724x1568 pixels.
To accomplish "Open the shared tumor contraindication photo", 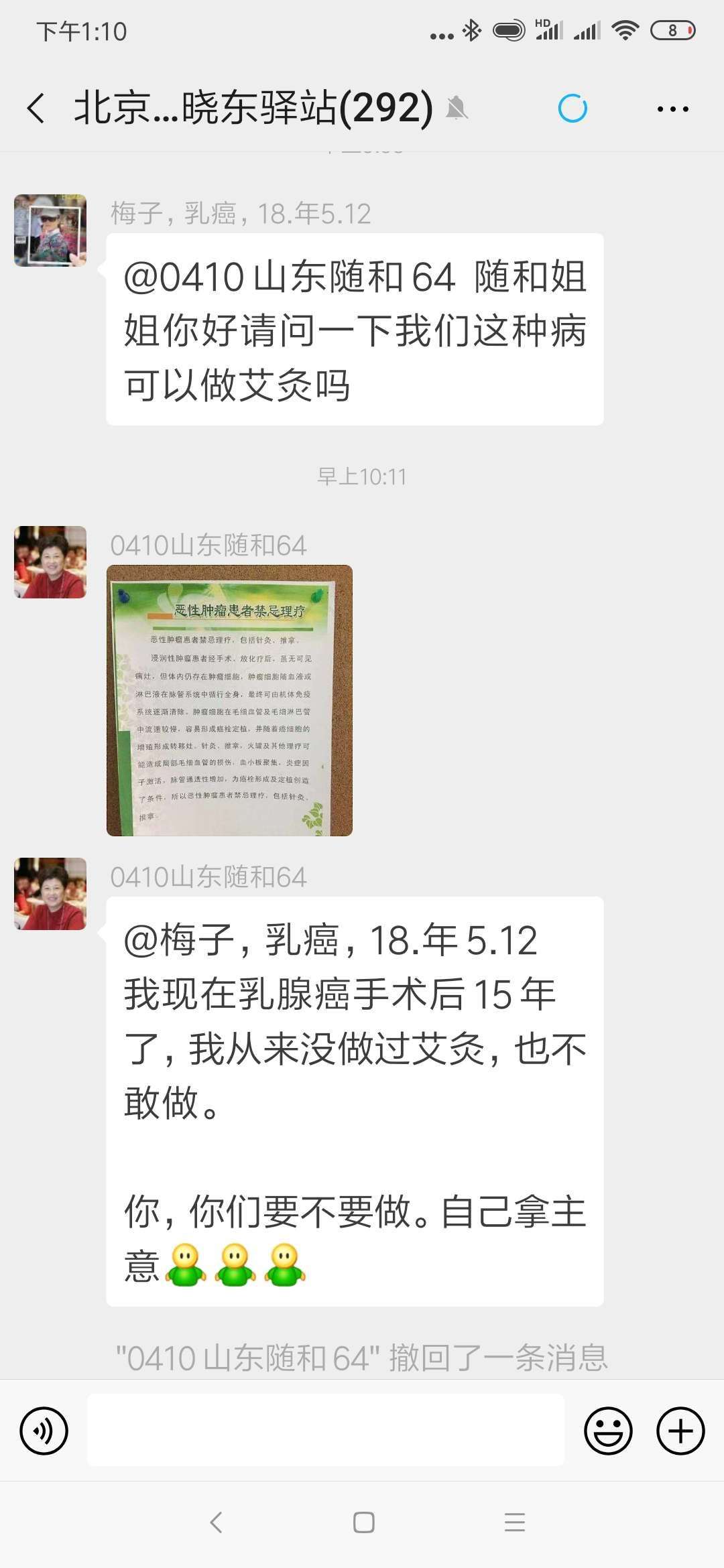I will (x=229, y=700).
